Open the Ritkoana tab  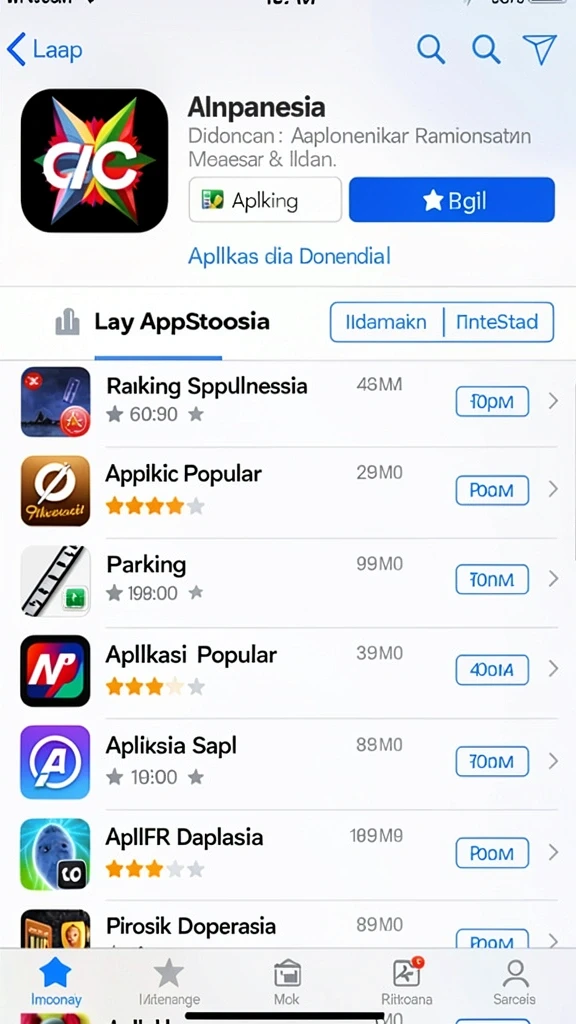404,982
